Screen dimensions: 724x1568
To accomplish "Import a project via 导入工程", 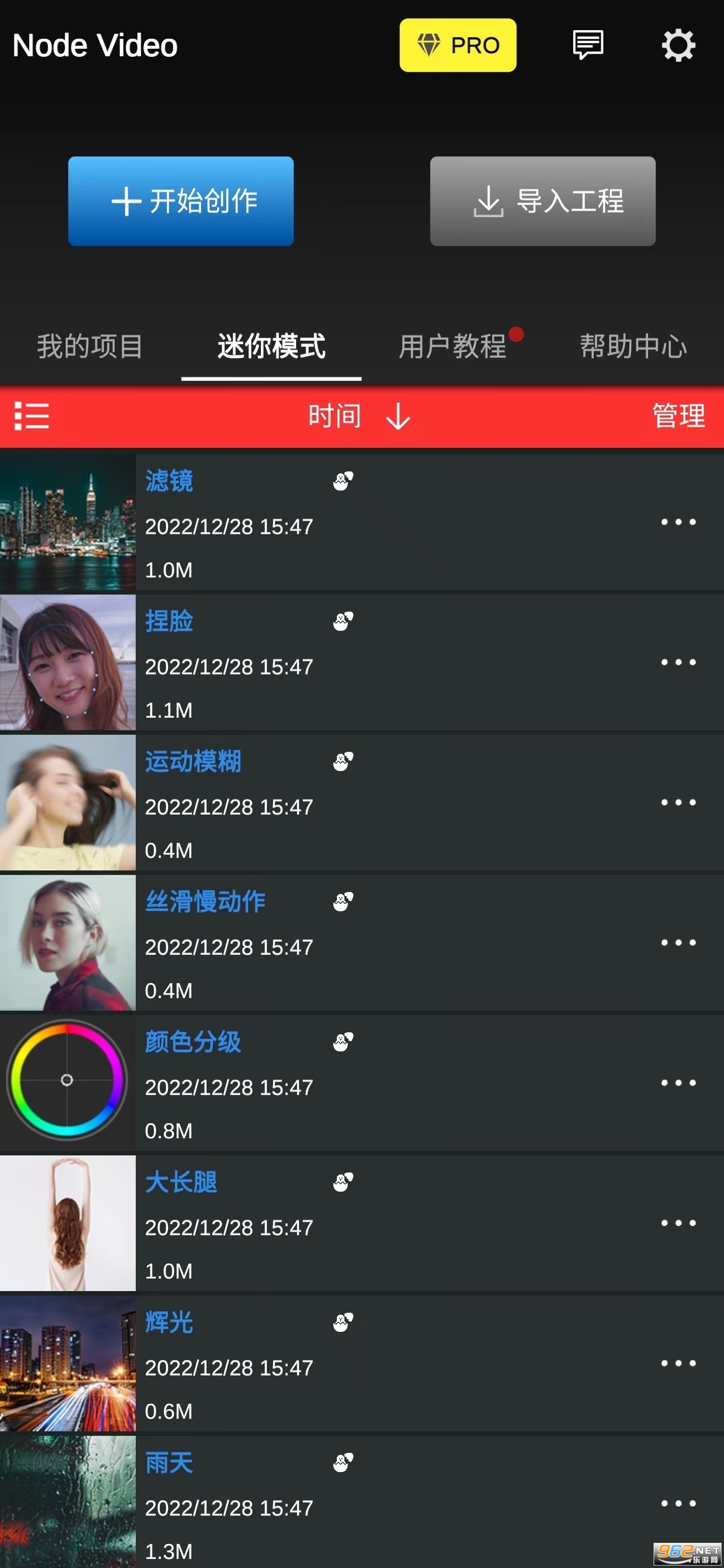I will [x=542, y=201].
